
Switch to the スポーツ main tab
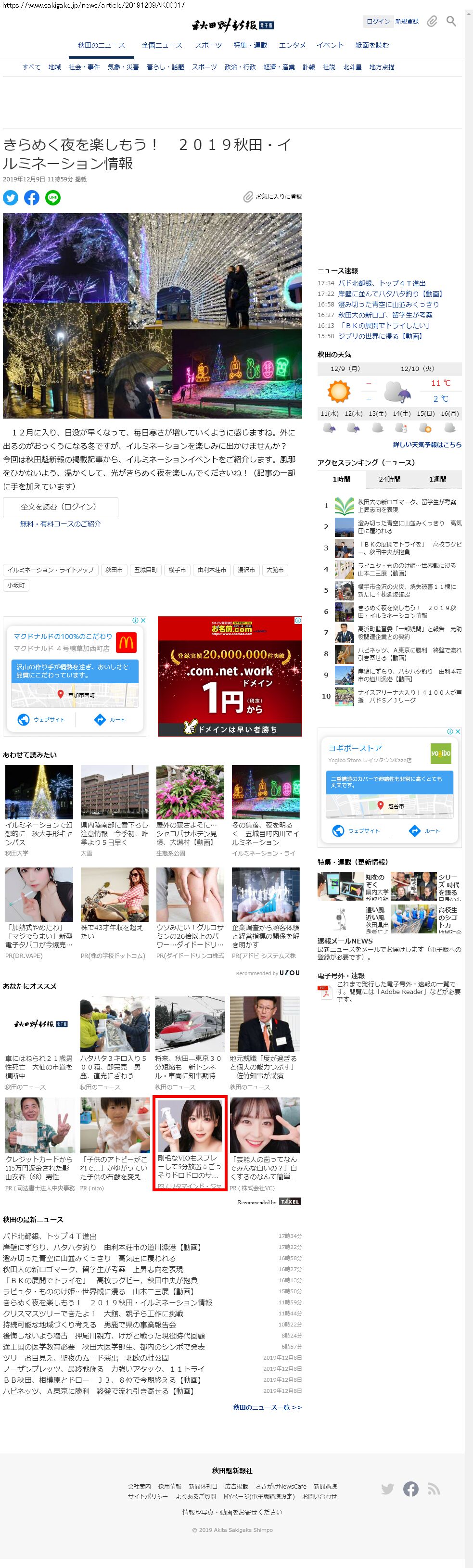tap(208, 45)
